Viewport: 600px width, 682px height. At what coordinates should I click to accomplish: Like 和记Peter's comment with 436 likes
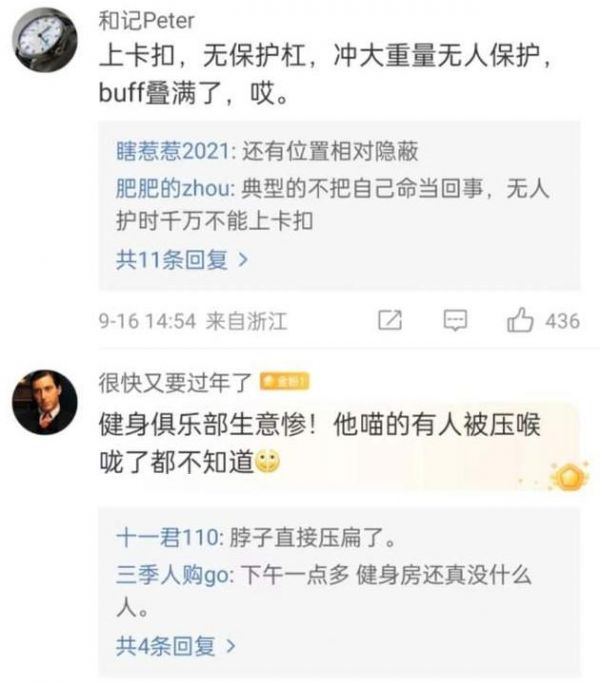pyautogui.click(x=522, y=321)
